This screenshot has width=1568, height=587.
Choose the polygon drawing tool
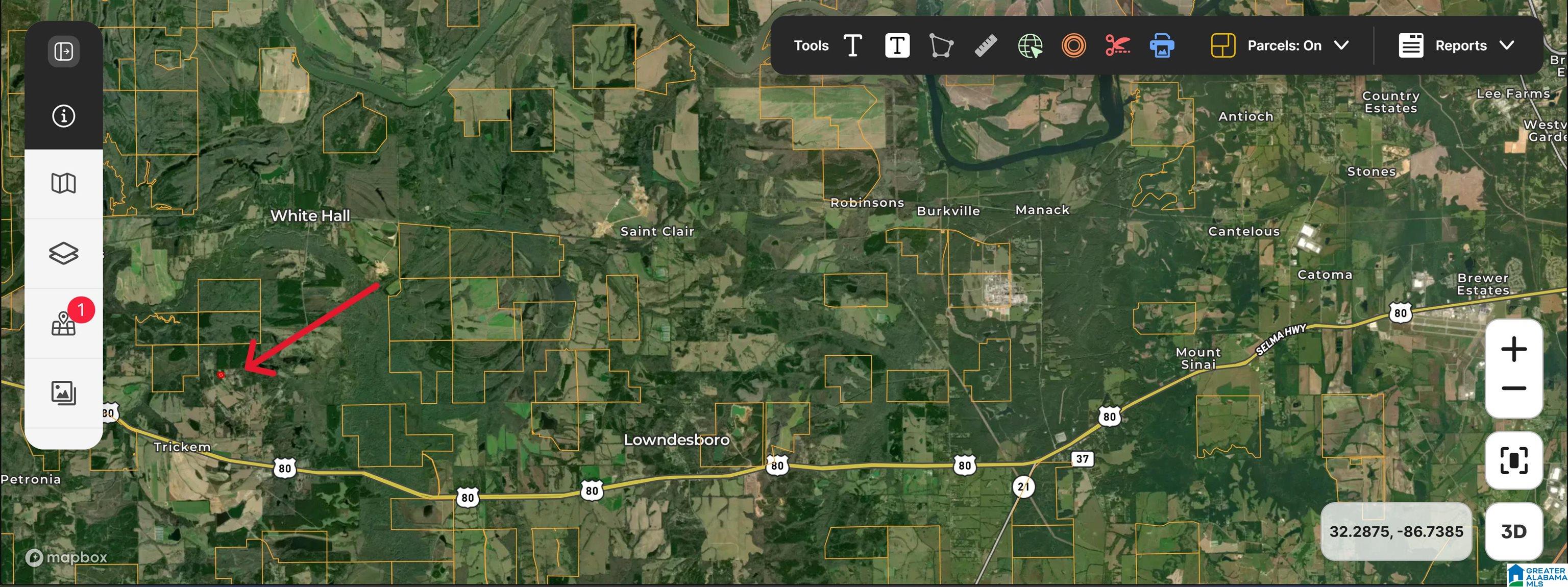pyautogui.click(x=941, y=45)
